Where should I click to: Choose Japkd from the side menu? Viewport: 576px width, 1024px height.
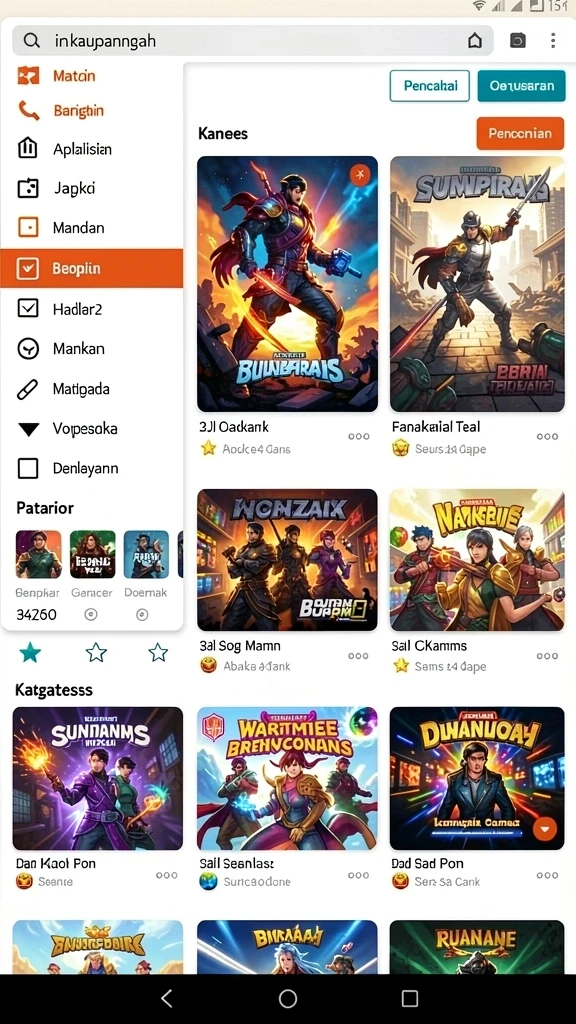point(91,189)
